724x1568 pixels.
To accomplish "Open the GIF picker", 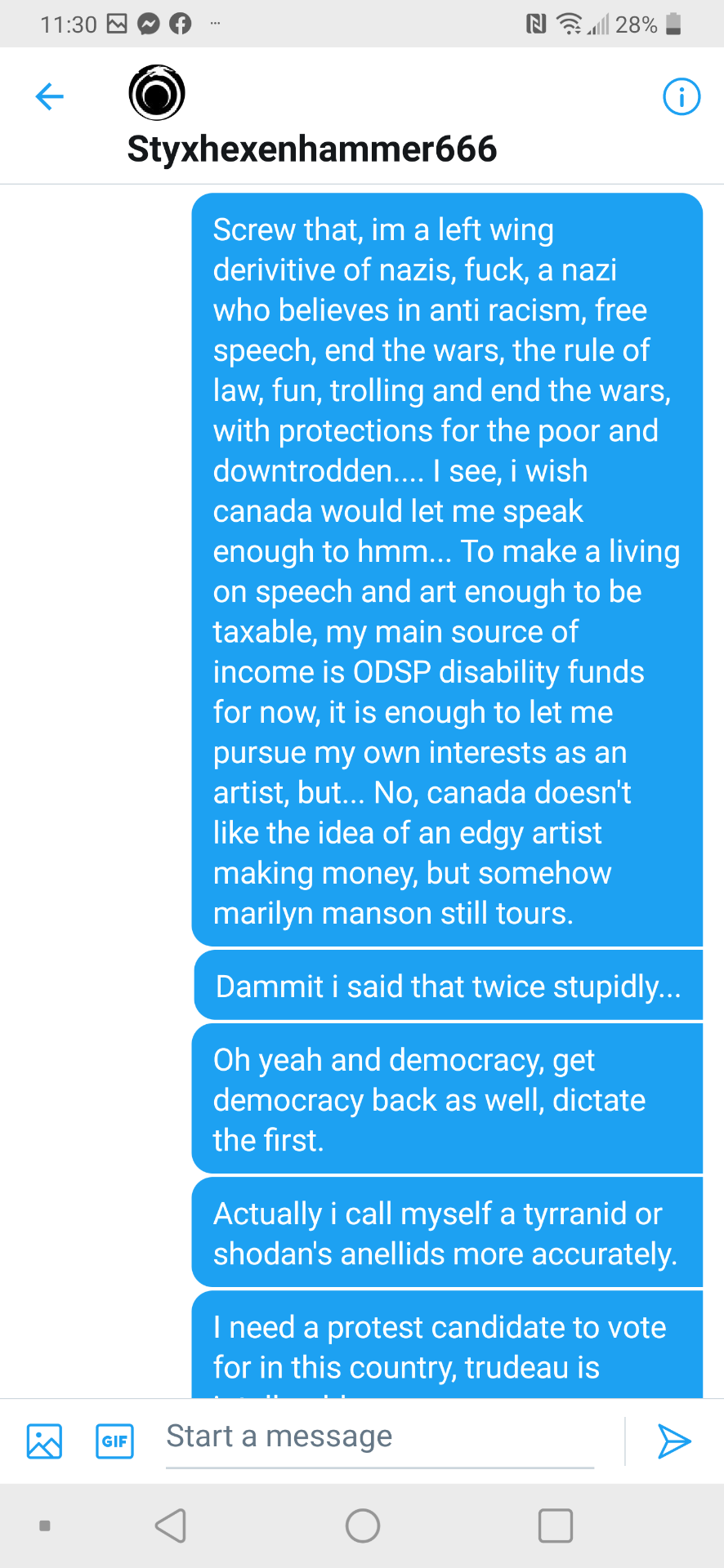I will pos(114,1441).
